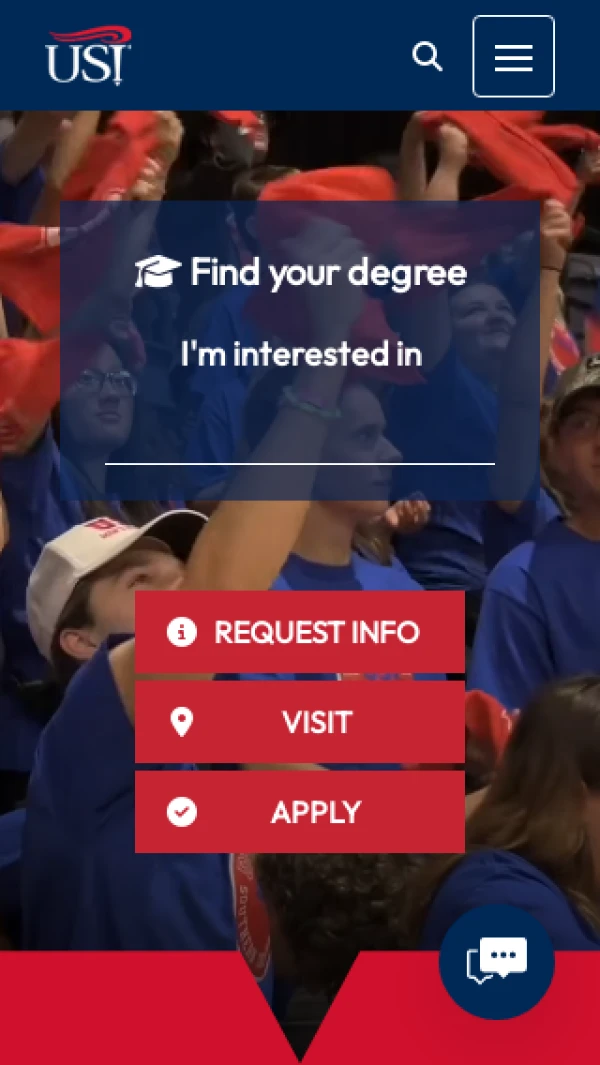Open the live chat bubble
This screenshot has width=600, height=1065.
pos(496,962)
